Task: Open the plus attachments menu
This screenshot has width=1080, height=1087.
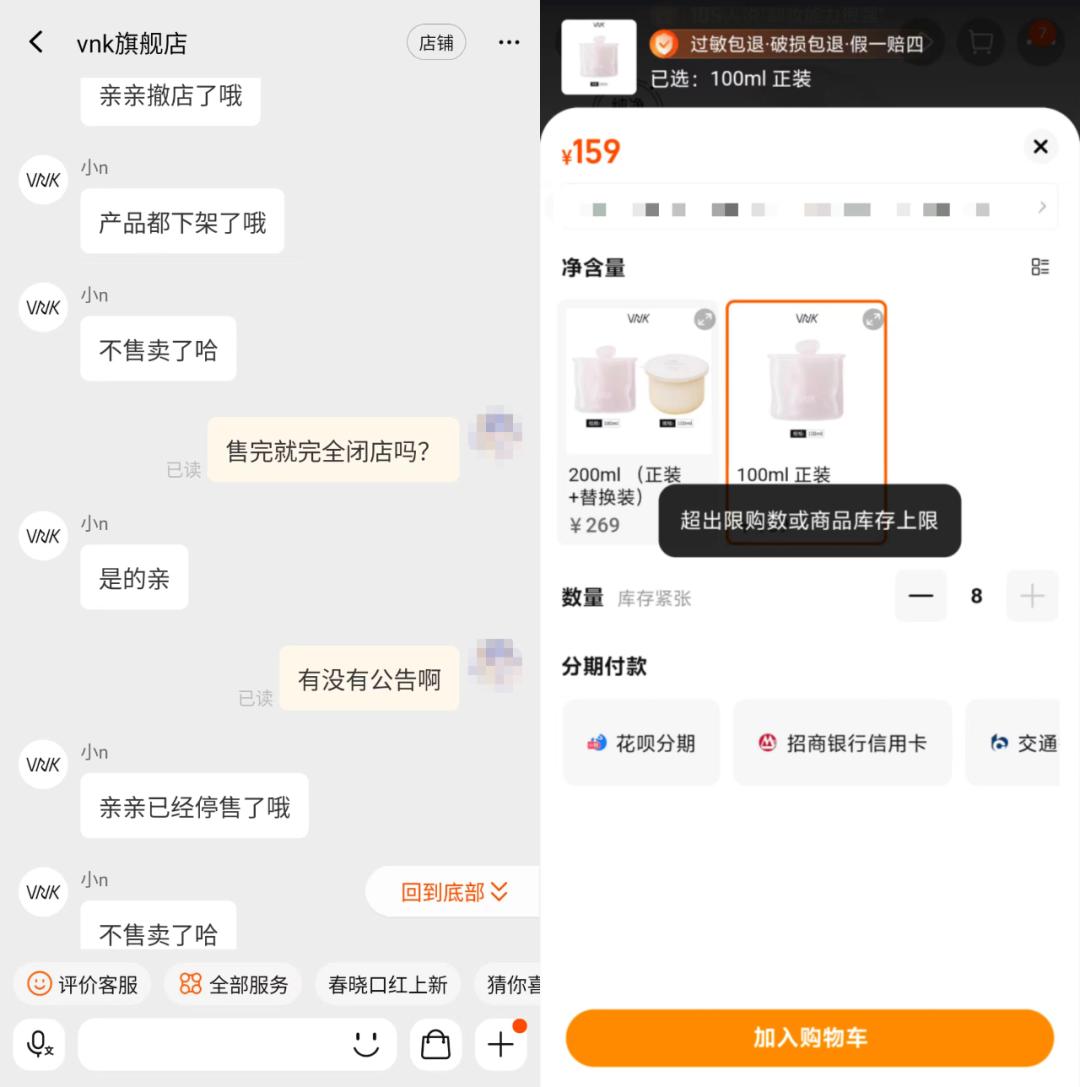Action: (501, 1044)
